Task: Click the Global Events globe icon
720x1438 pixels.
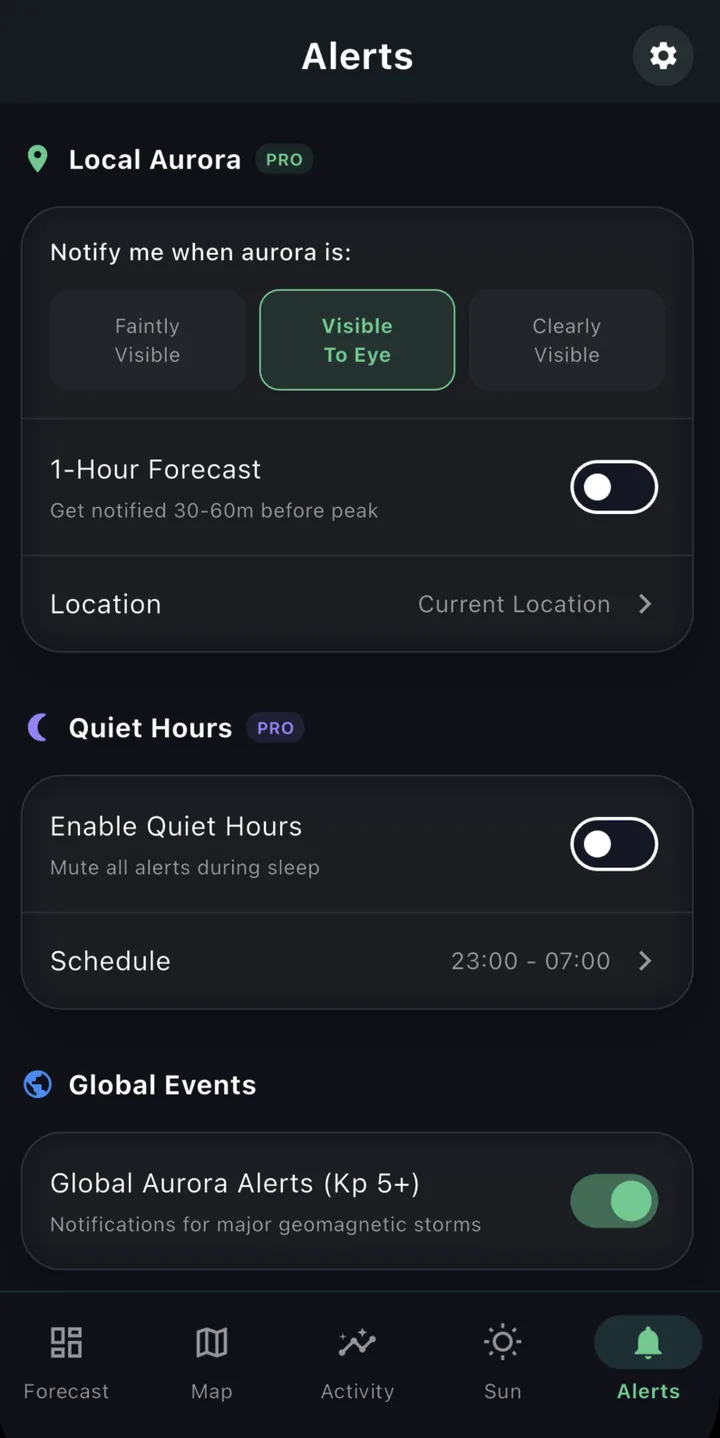Action: [37, 1084]
